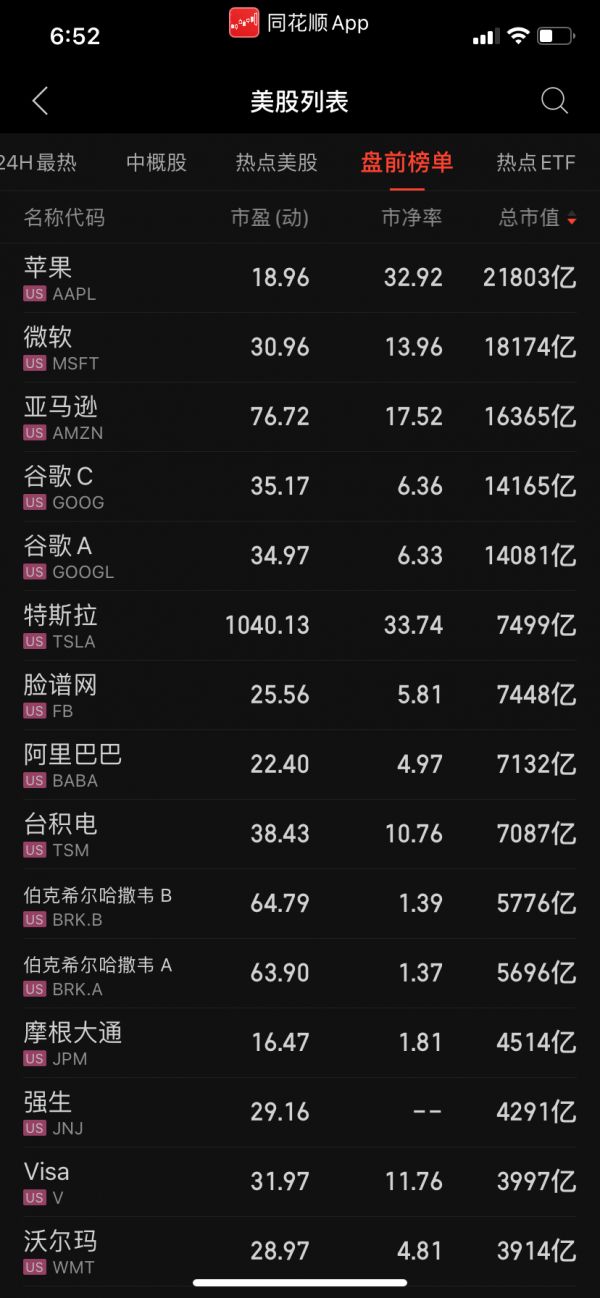
Task: Open the search magnifier icon
Action: pos(554,100)
